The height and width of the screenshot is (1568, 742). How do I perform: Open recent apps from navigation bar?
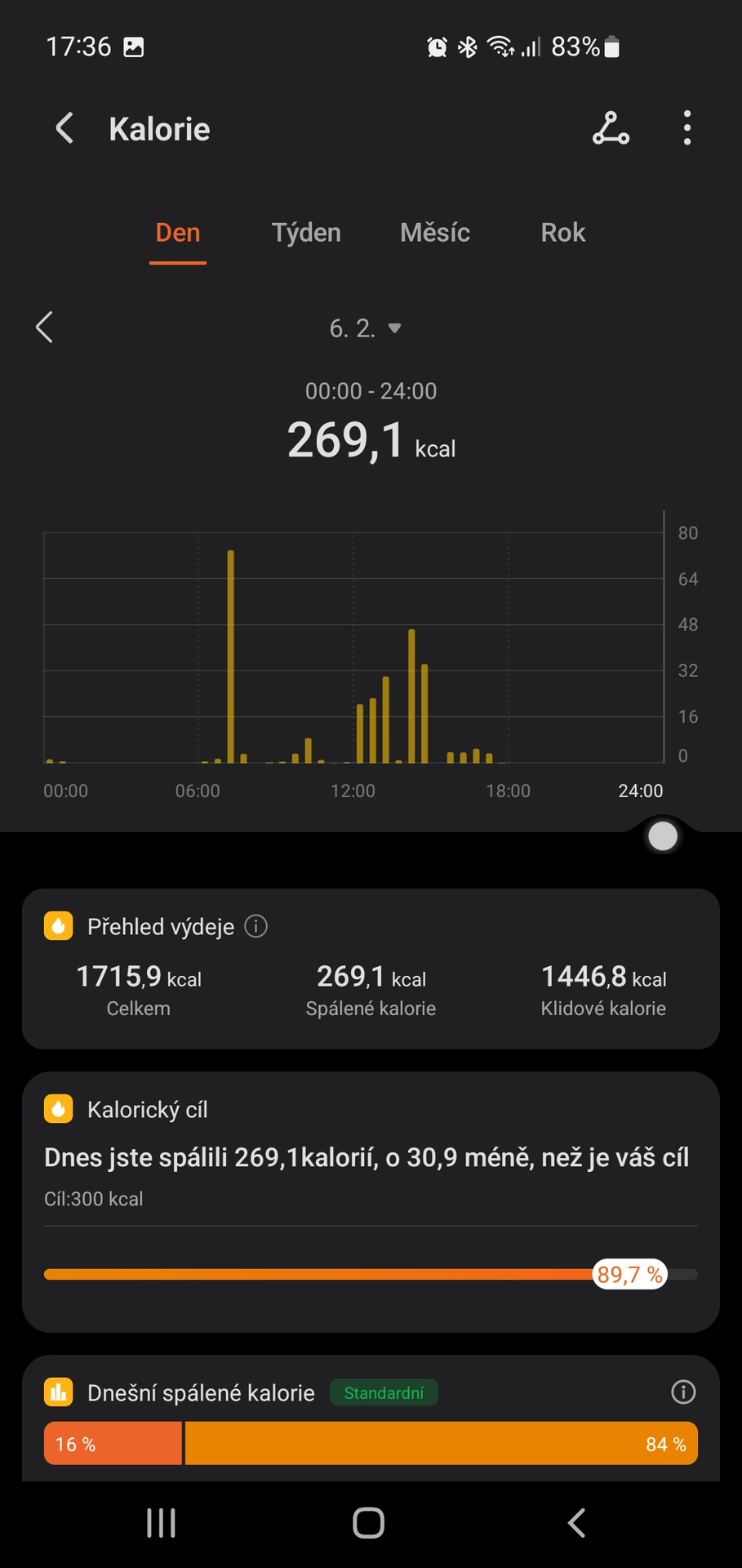click(x=161, y=1523)
